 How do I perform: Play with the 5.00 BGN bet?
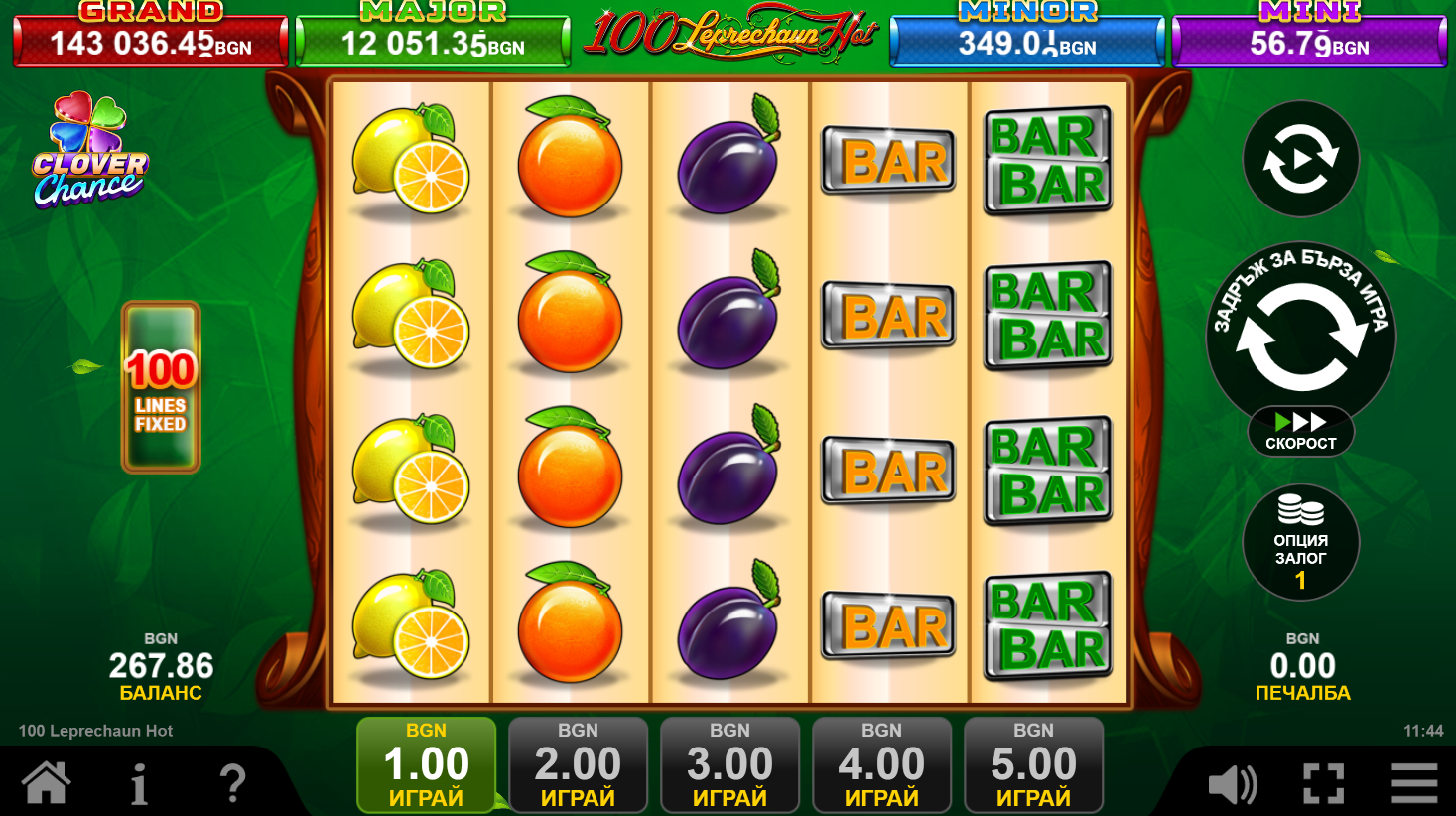(x=1033, y=764)
